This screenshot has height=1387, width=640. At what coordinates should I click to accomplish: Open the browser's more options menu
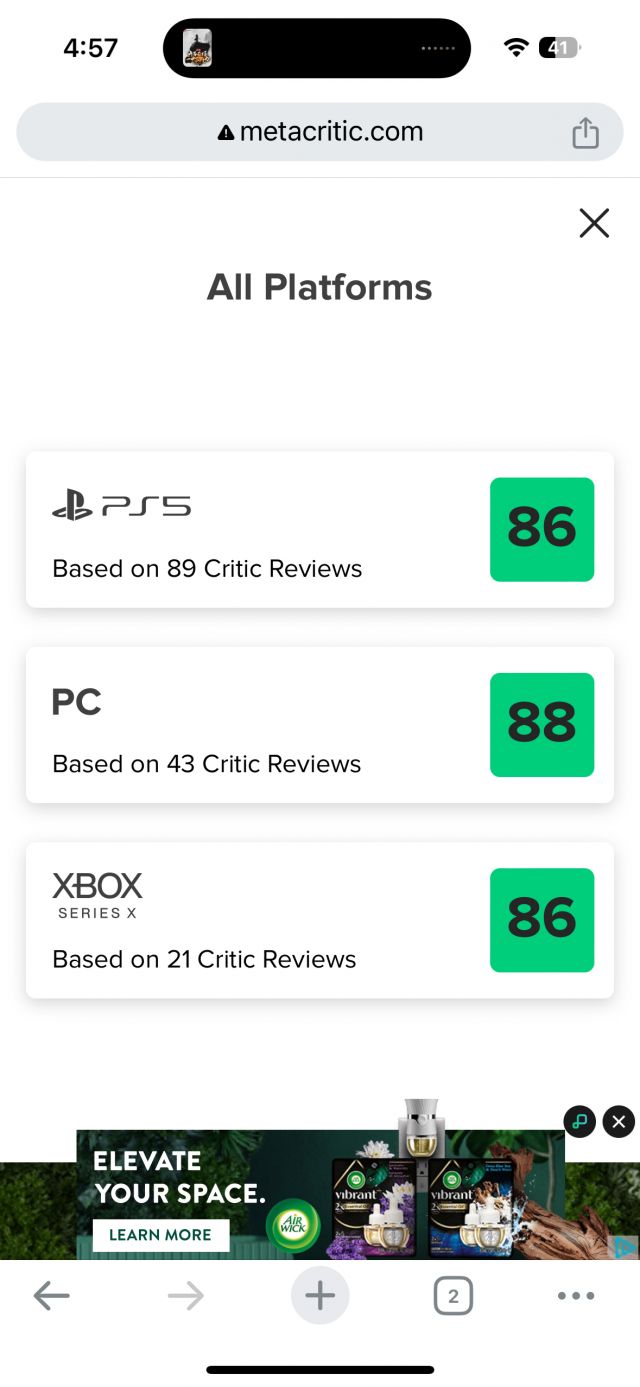tap(576, 1297)
